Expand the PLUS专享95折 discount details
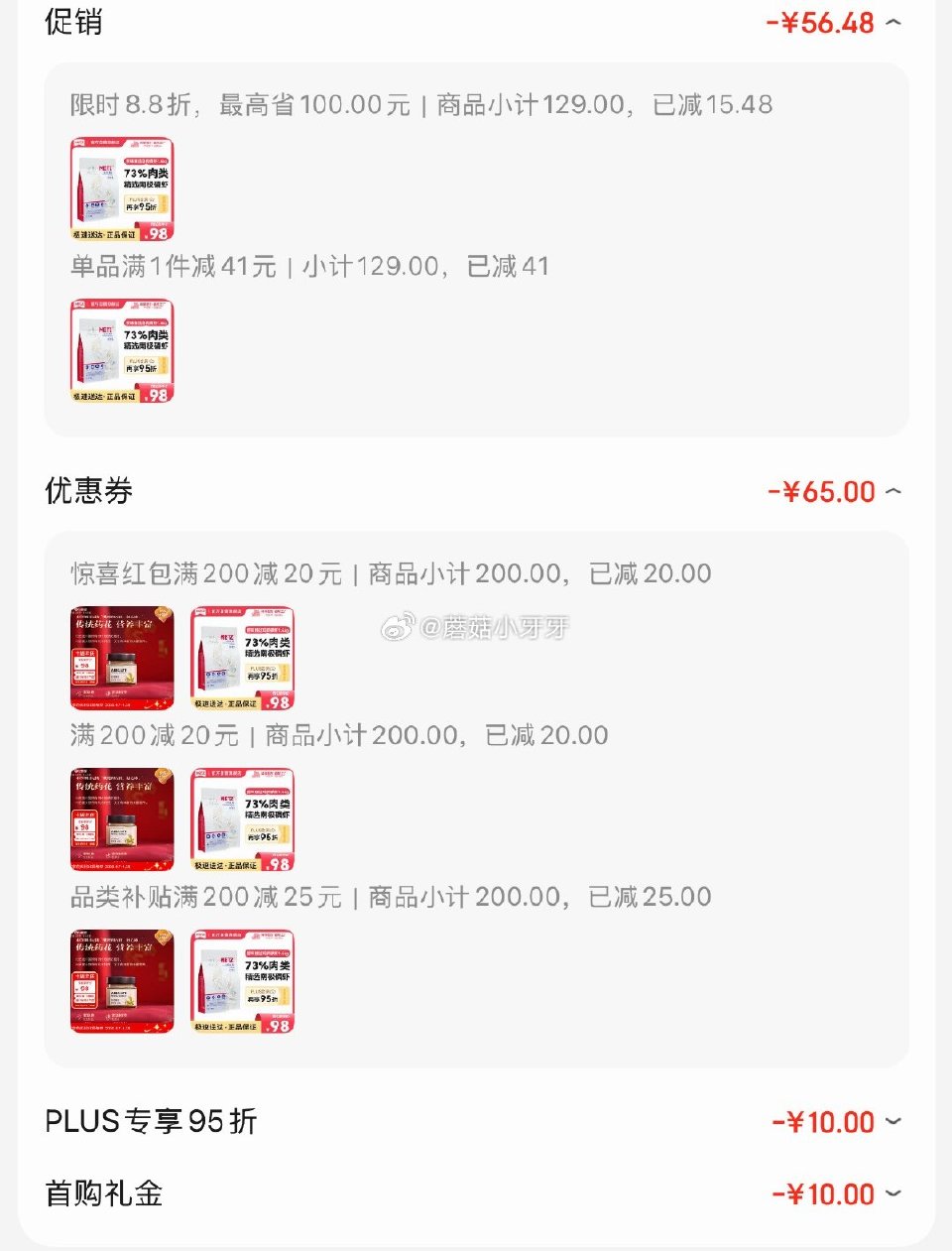 point(893,1122)
